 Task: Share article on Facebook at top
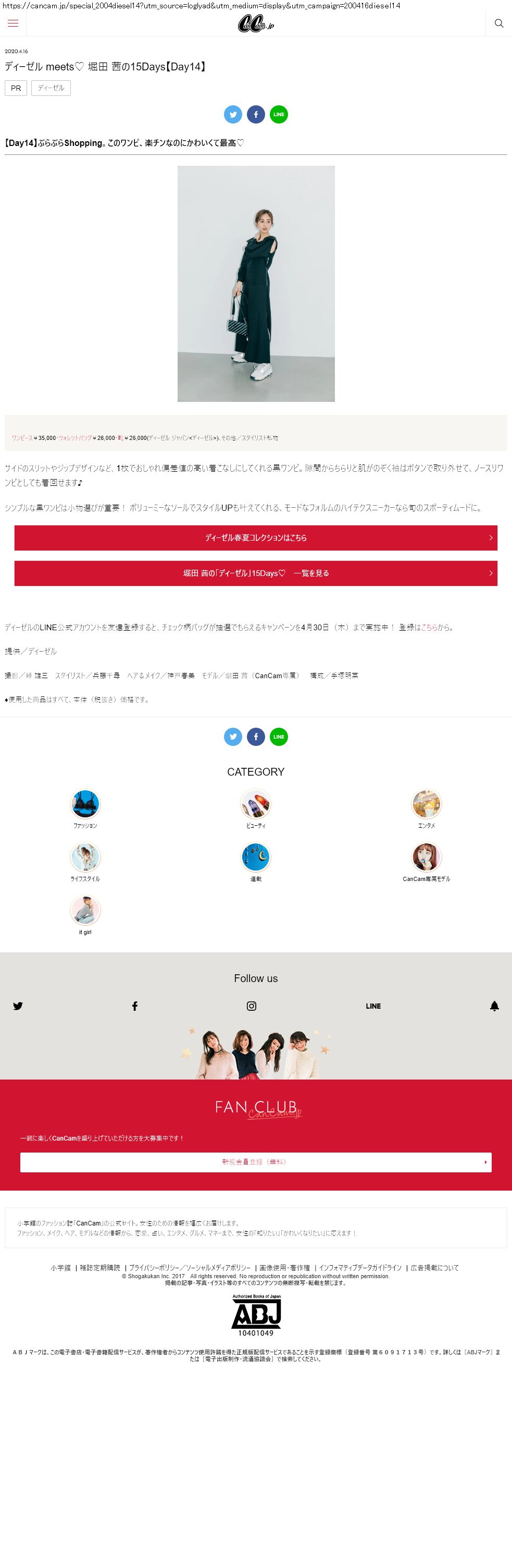pos(256,115)
